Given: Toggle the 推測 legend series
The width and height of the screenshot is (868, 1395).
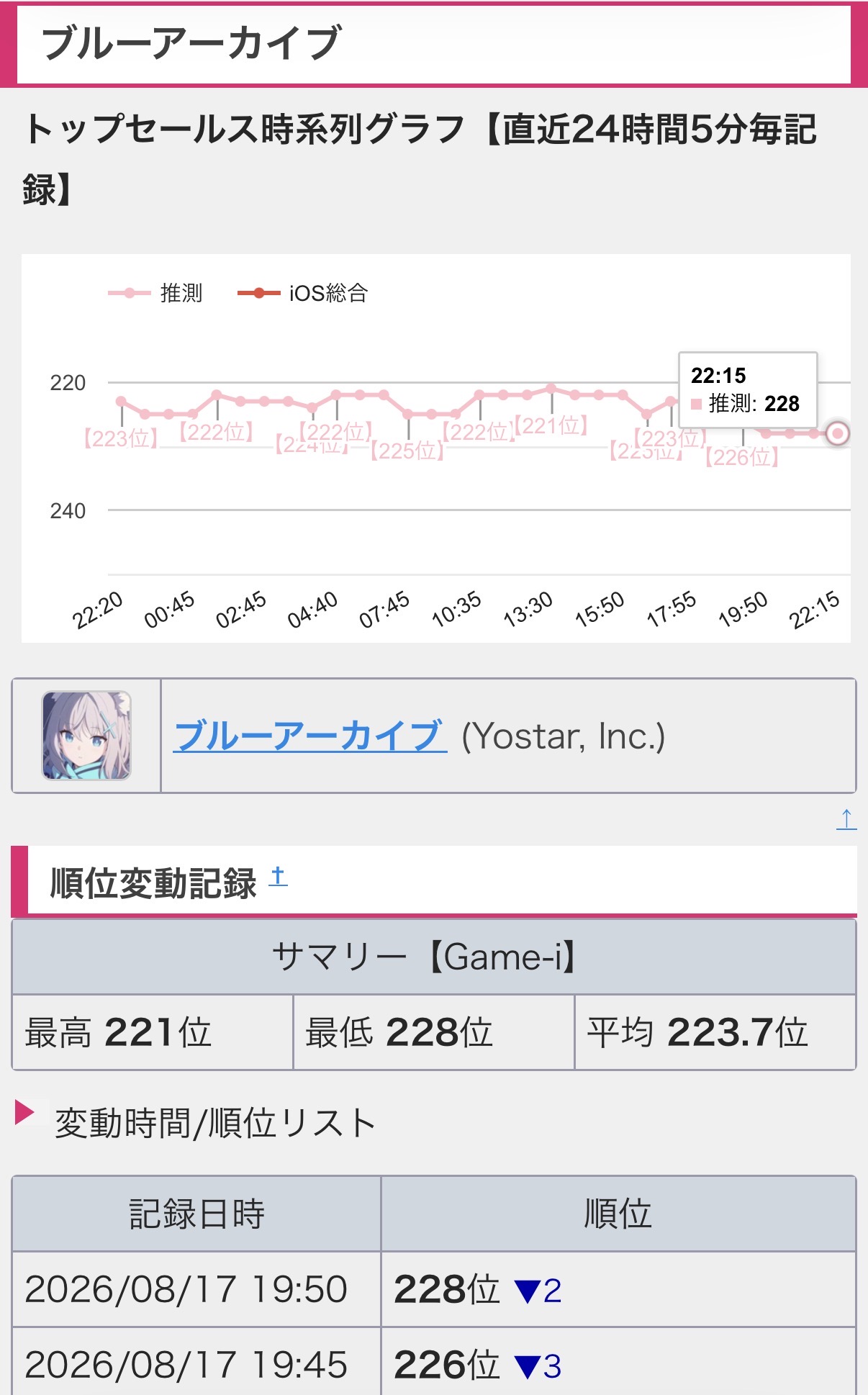Looking at the screenshot, I should tap(155, 293).
